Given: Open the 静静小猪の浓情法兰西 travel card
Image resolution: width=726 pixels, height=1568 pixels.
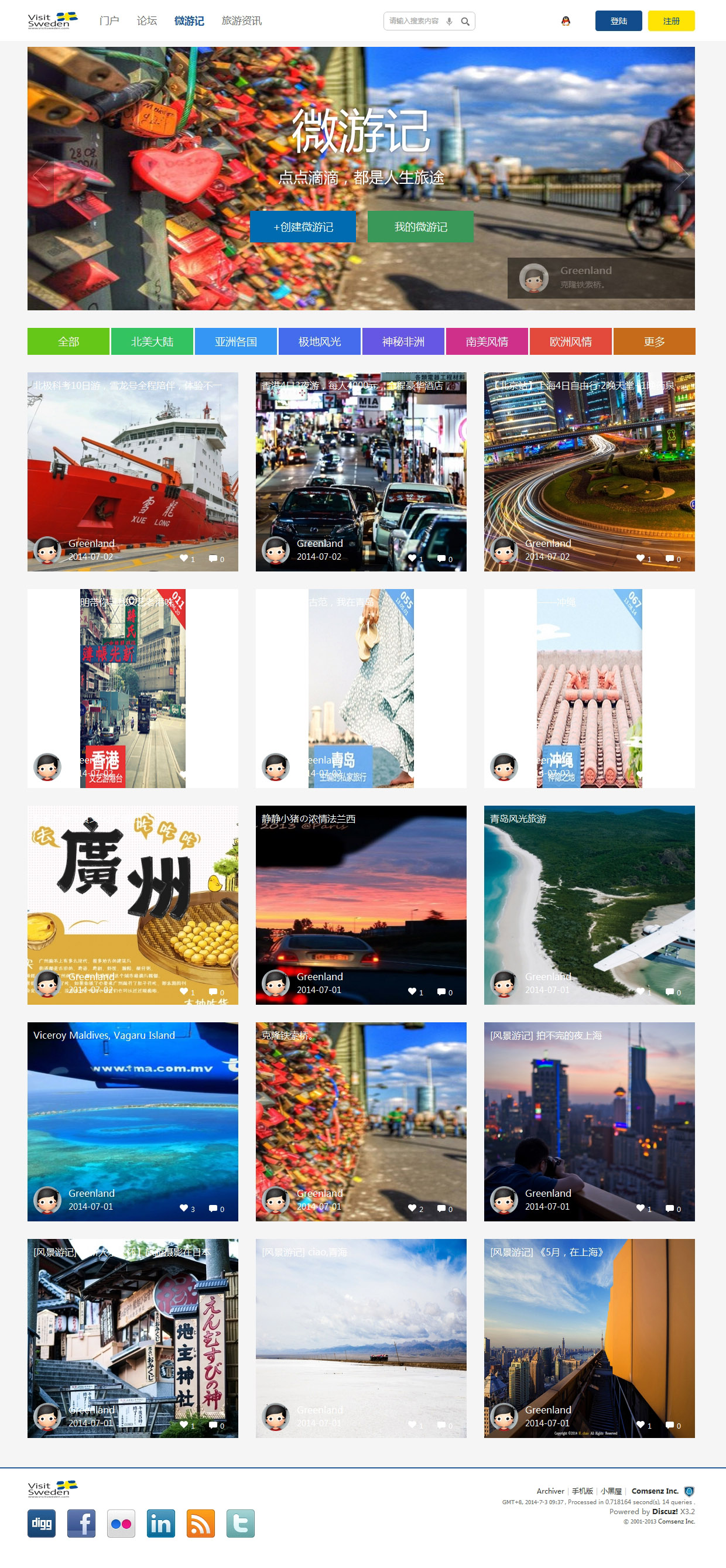Looking at the screenshot, I should [361, 905].
